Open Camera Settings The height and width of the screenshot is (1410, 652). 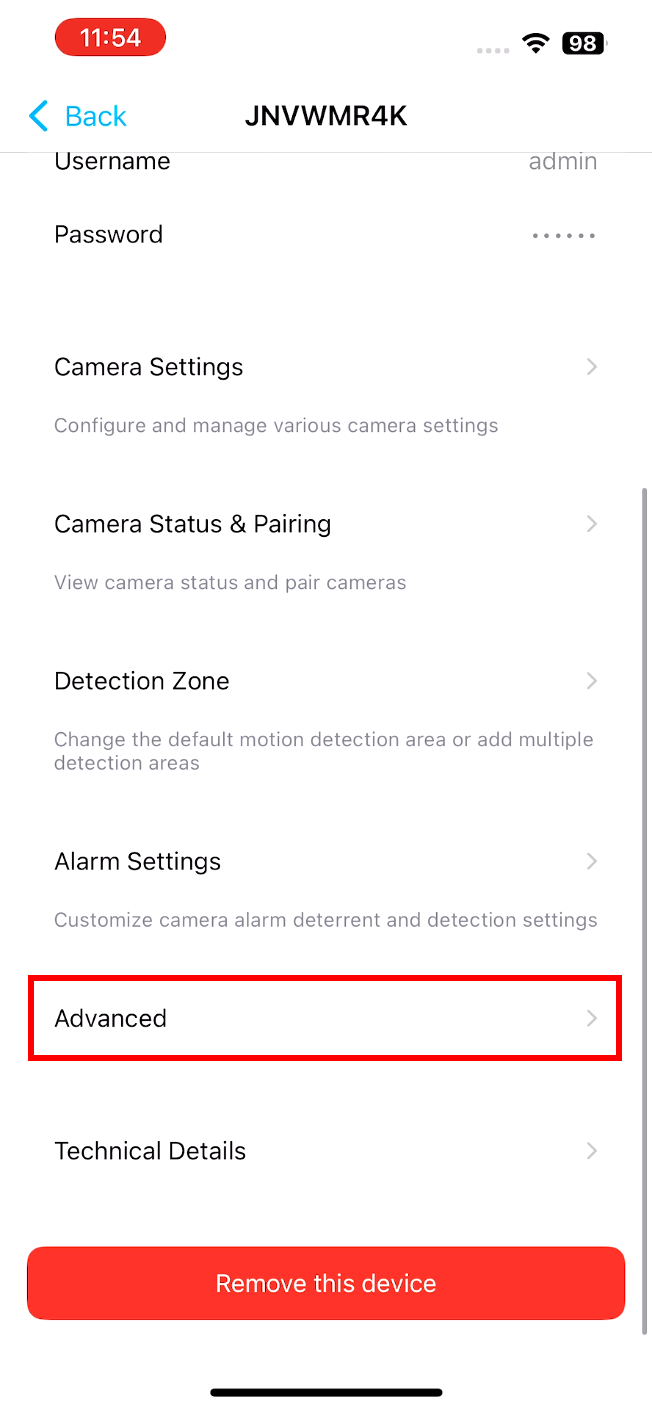tap(325, 367)
